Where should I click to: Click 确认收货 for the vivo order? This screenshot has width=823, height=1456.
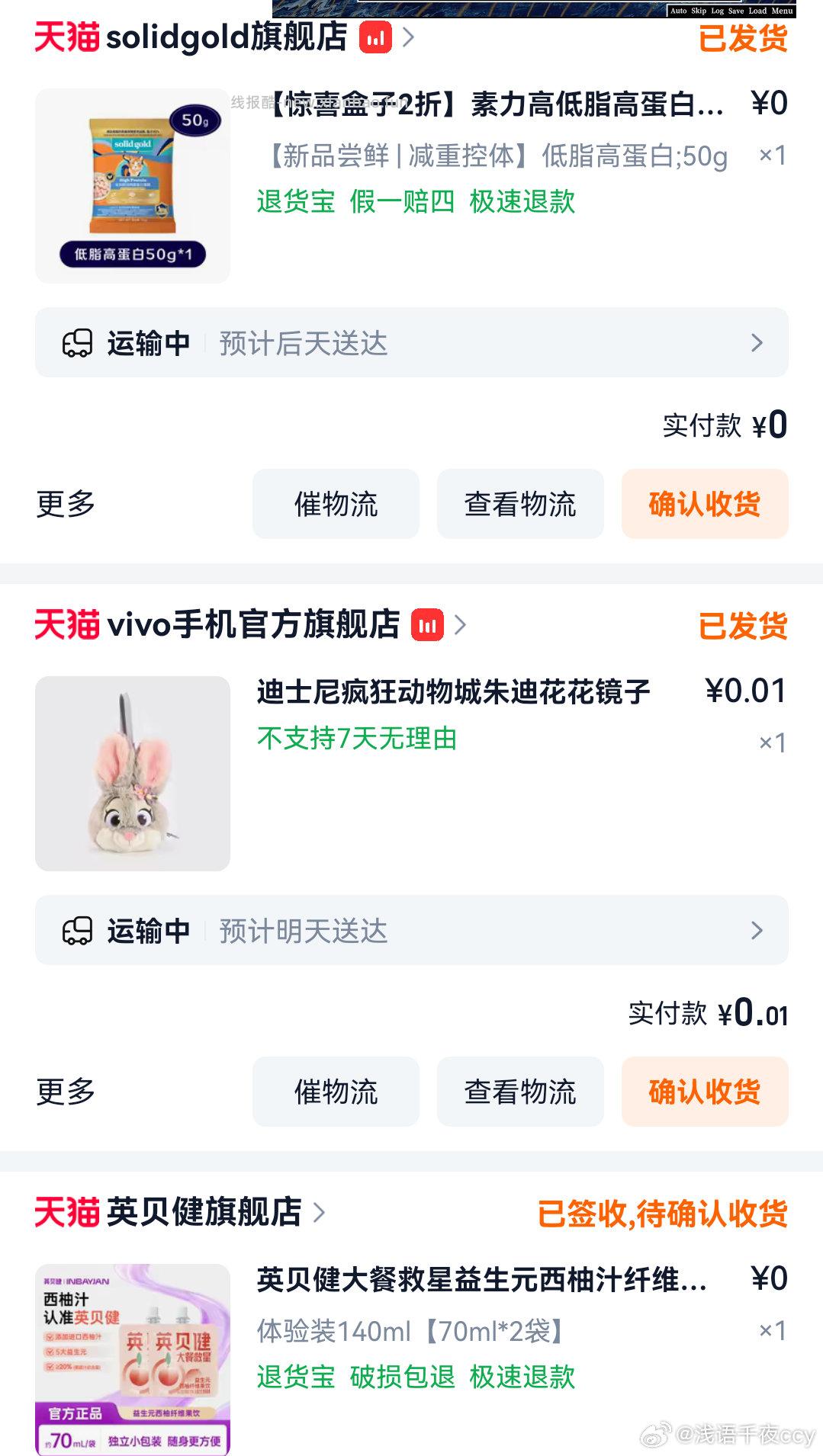click(703, 1092)
